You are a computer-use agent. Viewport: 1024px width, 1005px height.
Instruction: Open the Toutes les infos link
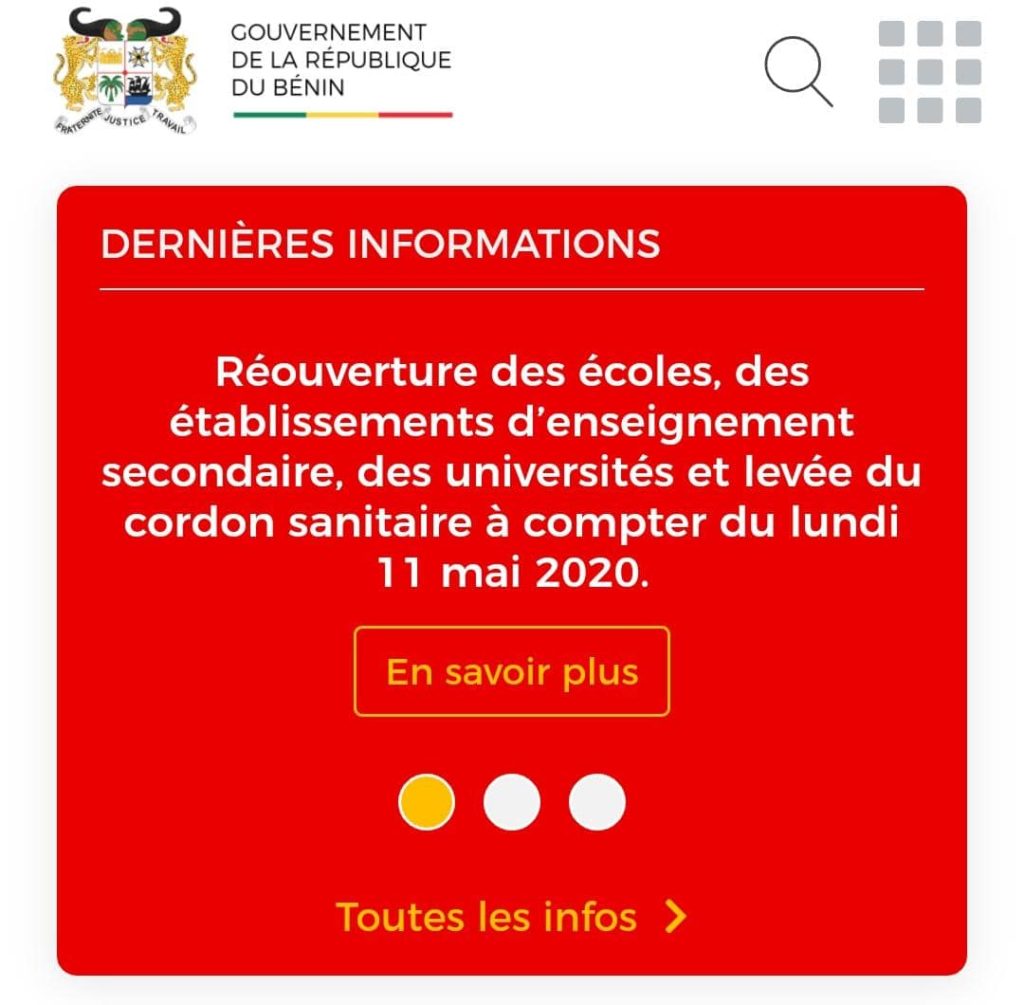pos(511,917)
